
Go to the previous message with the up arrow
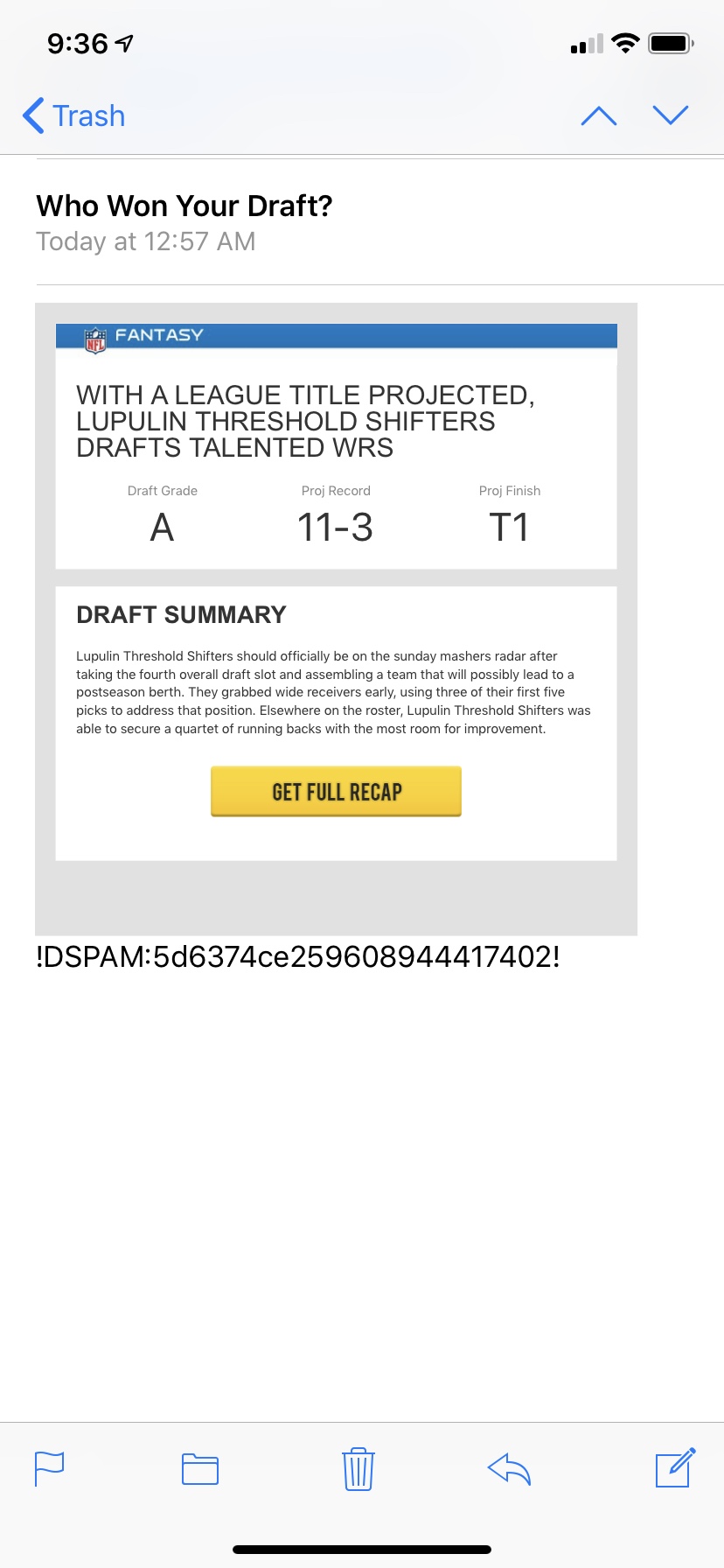[599, 115]
